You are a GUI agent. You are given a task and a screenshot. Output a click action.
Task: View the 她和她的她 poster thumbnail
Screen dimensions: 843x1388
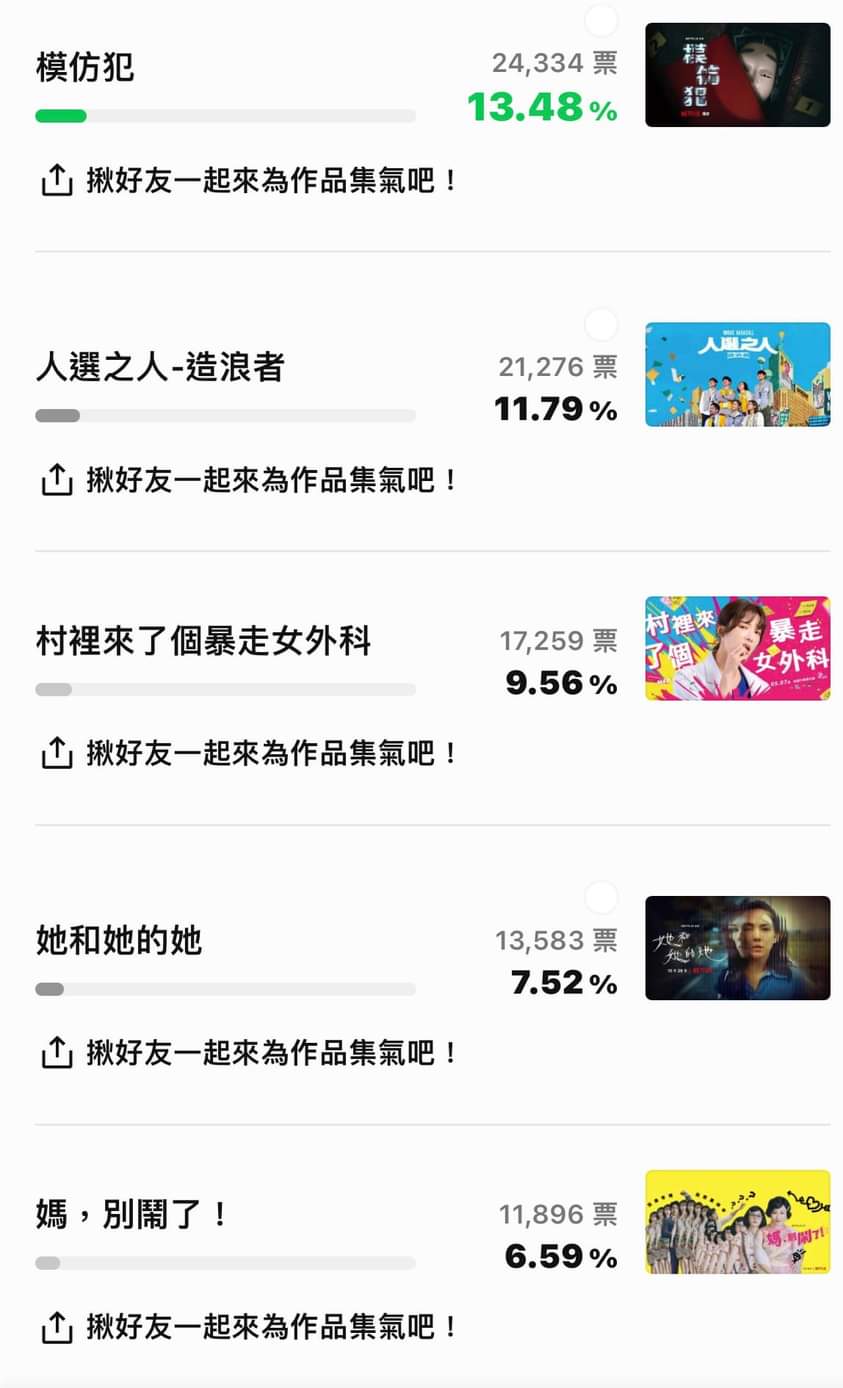[737, 947]
